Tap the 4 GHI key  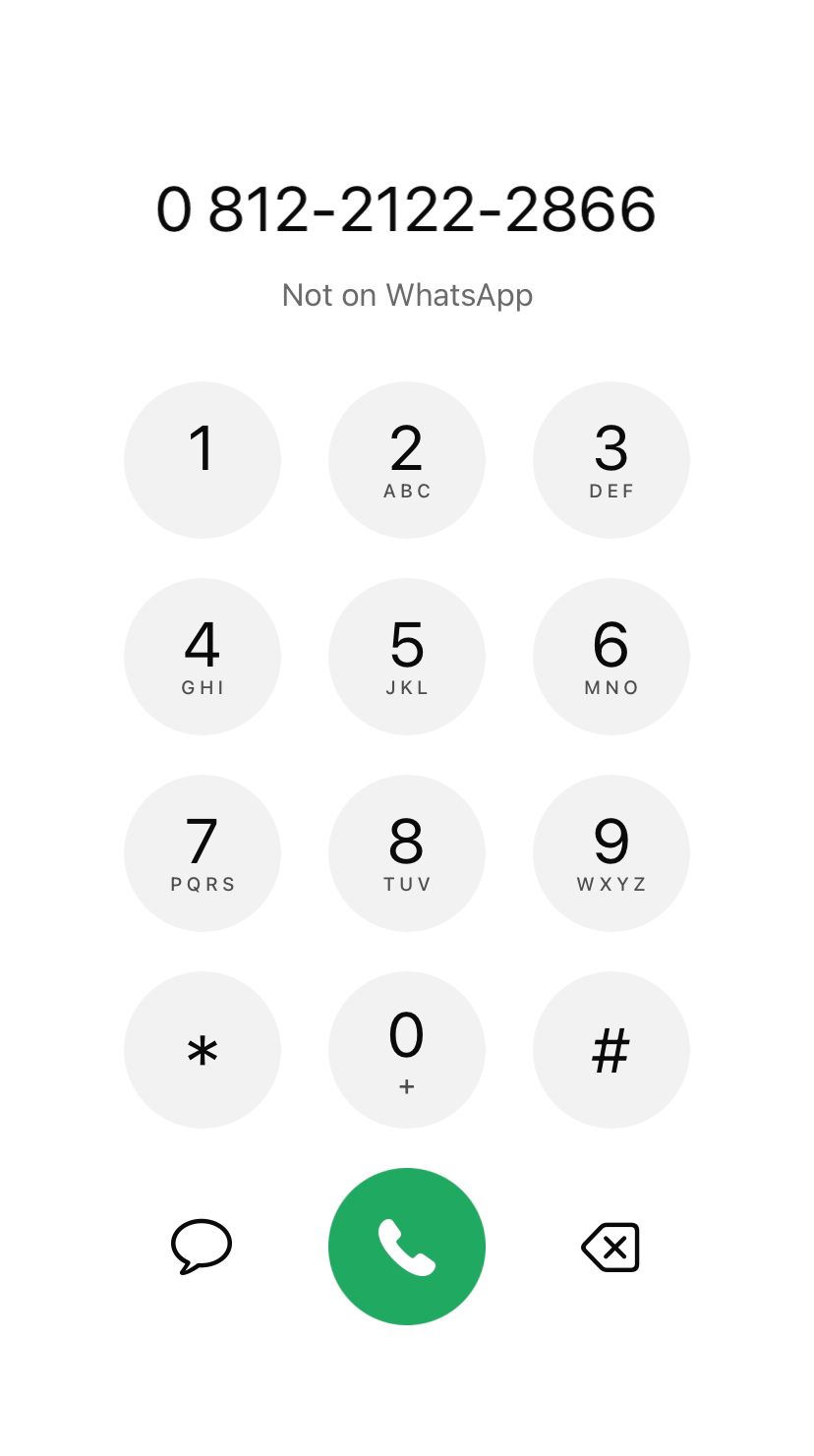(203, 656)
